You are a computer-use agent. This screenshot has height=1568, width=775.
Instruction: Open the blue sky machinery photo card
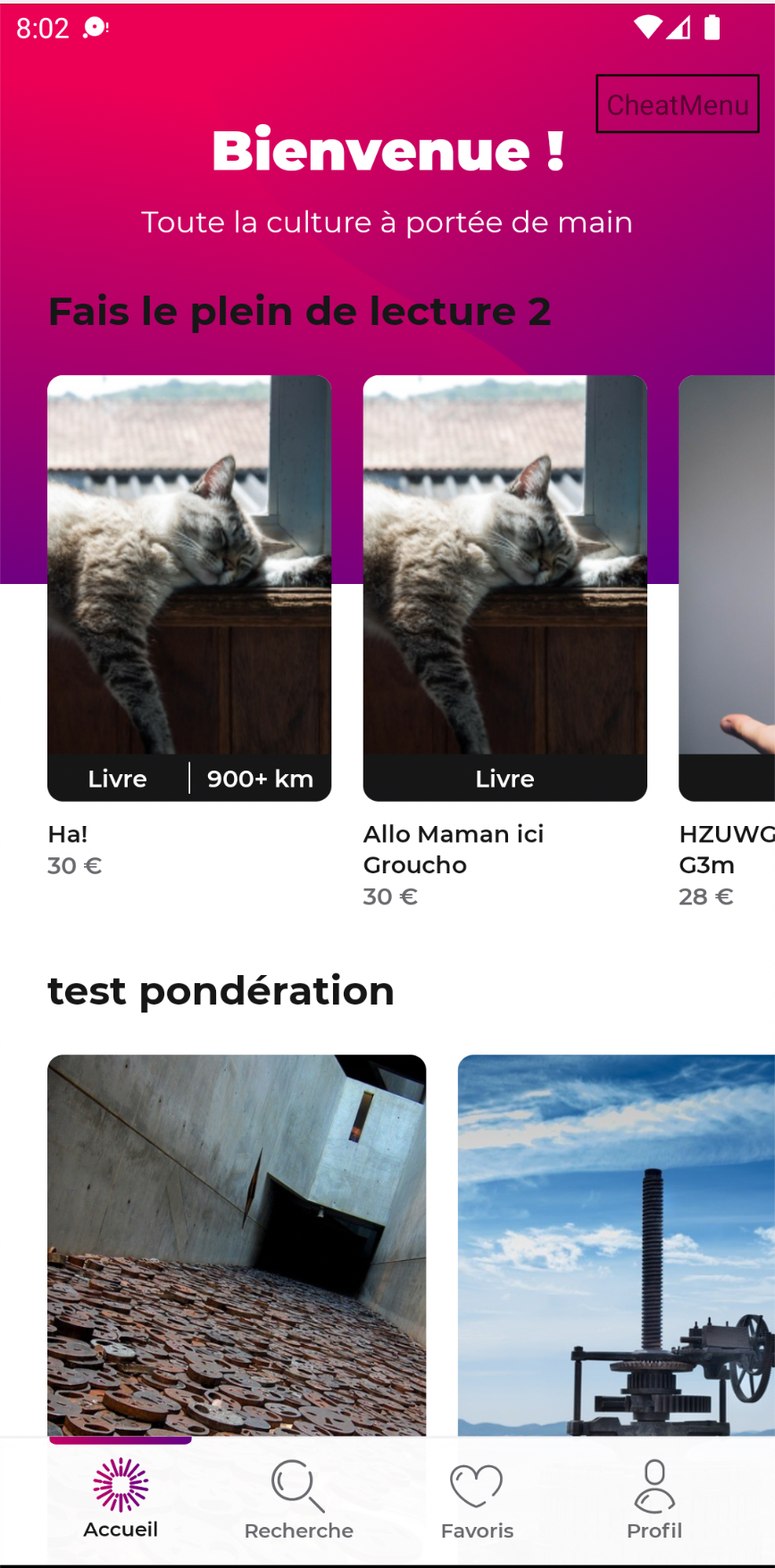(x=616, y=1246)
